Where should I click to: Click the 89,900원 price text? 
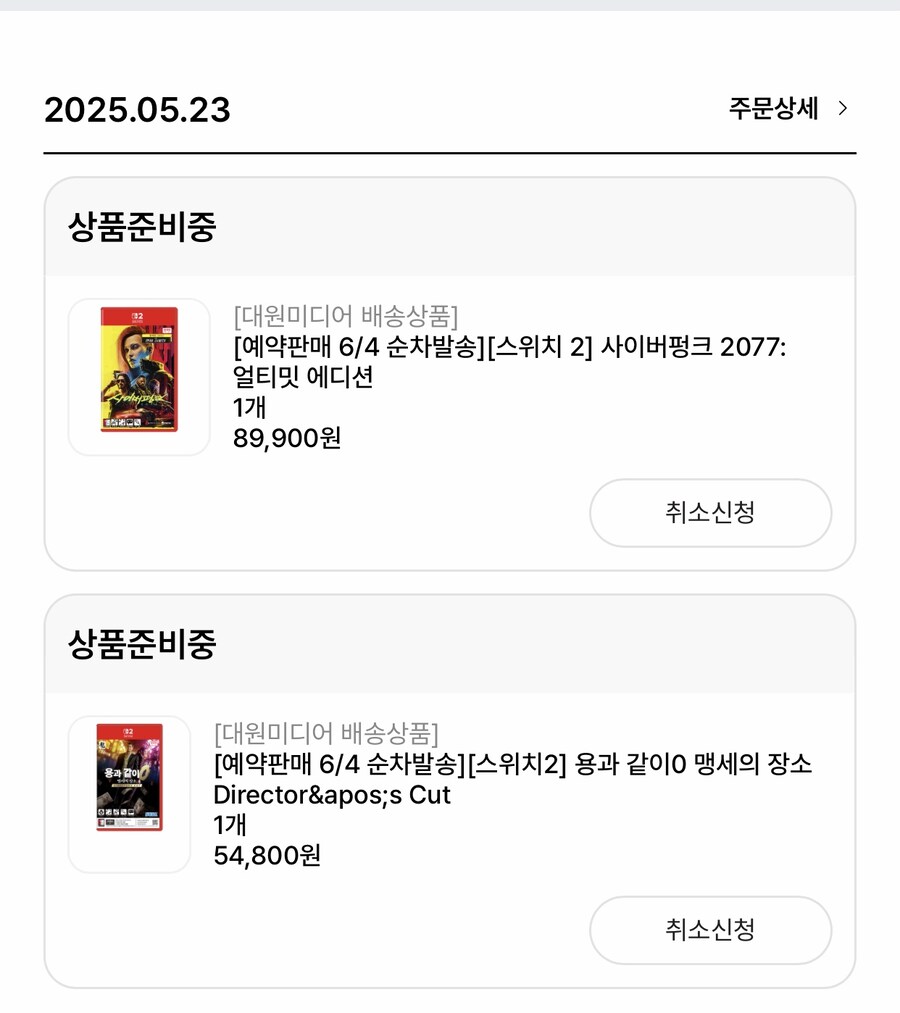tap(287, 438)
